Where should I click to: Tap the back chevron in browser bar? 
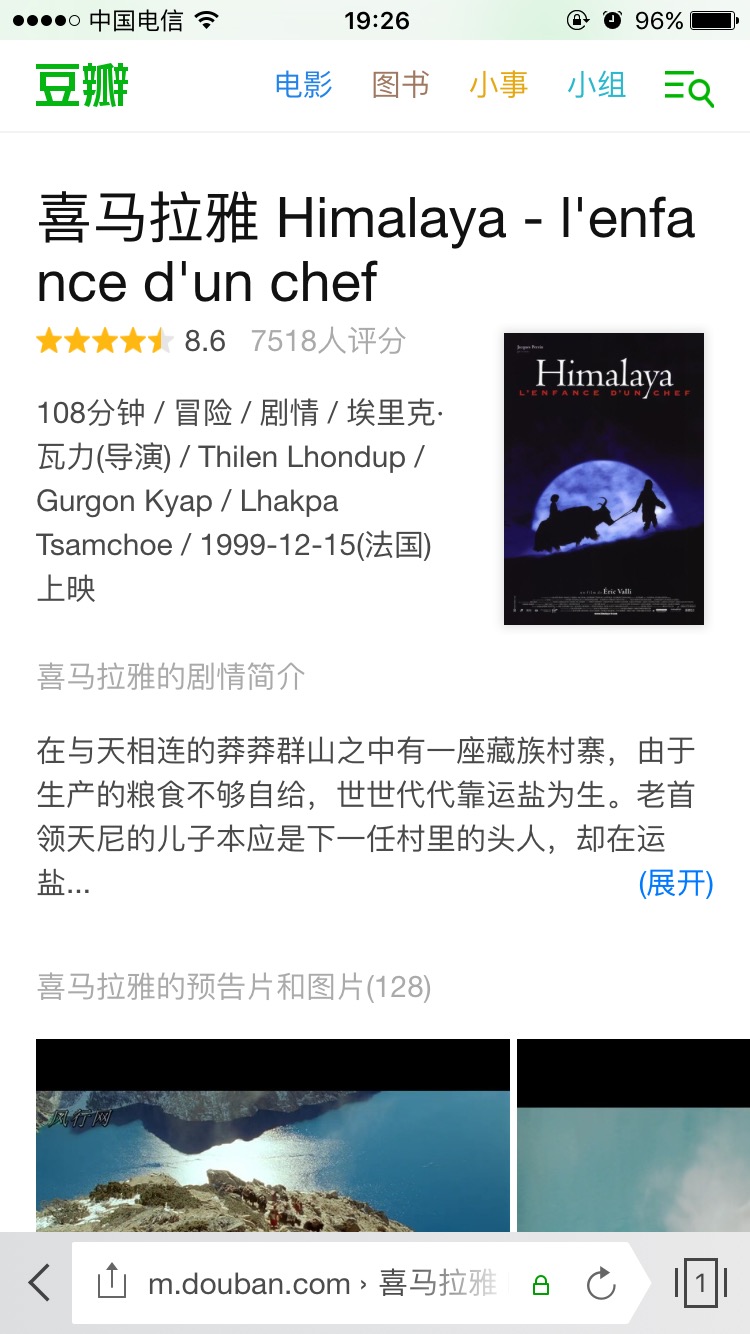click(x=38, y=1283)
